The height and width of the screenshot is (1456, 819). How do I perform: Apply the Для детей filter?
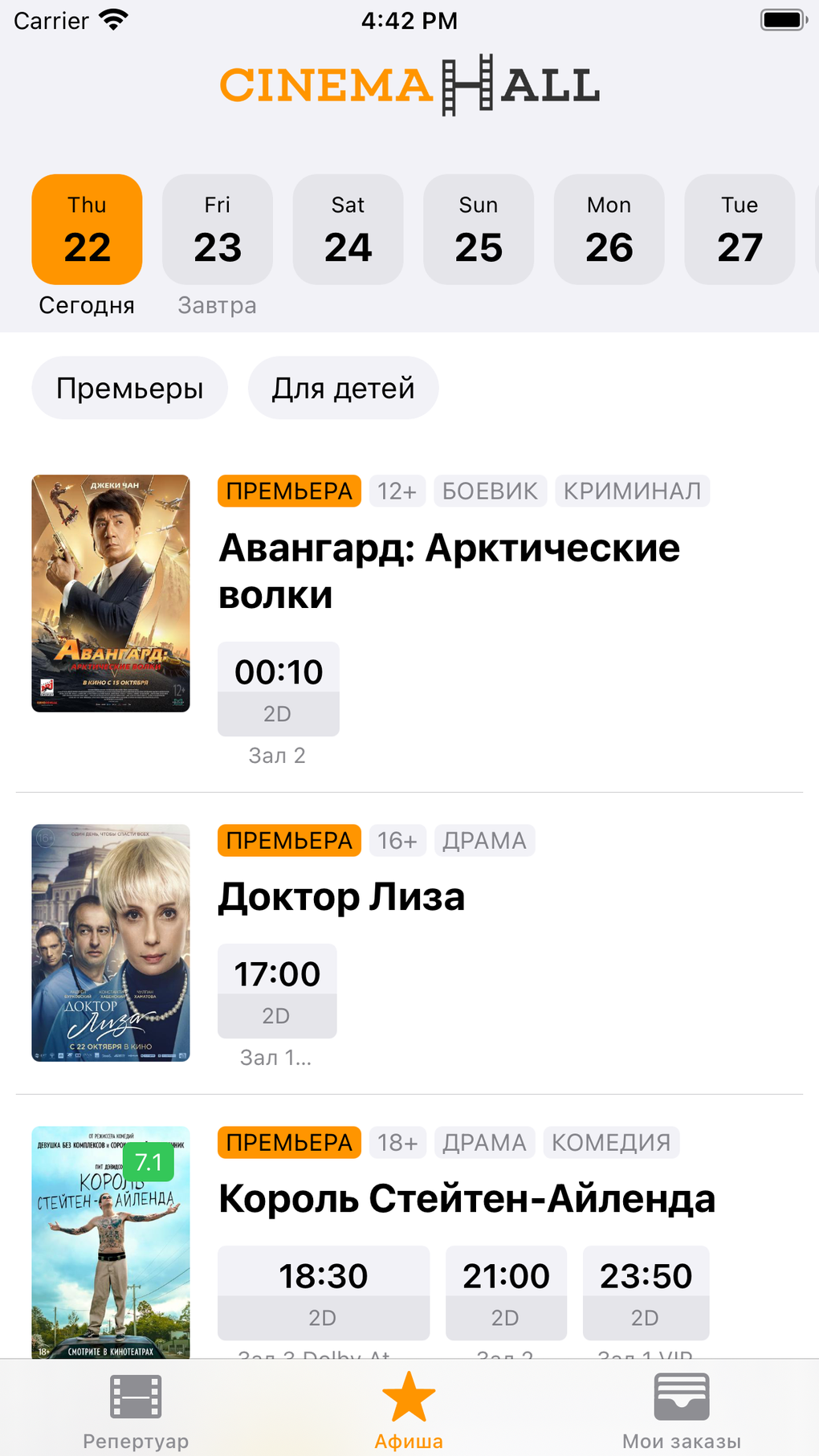click(343, 388)
